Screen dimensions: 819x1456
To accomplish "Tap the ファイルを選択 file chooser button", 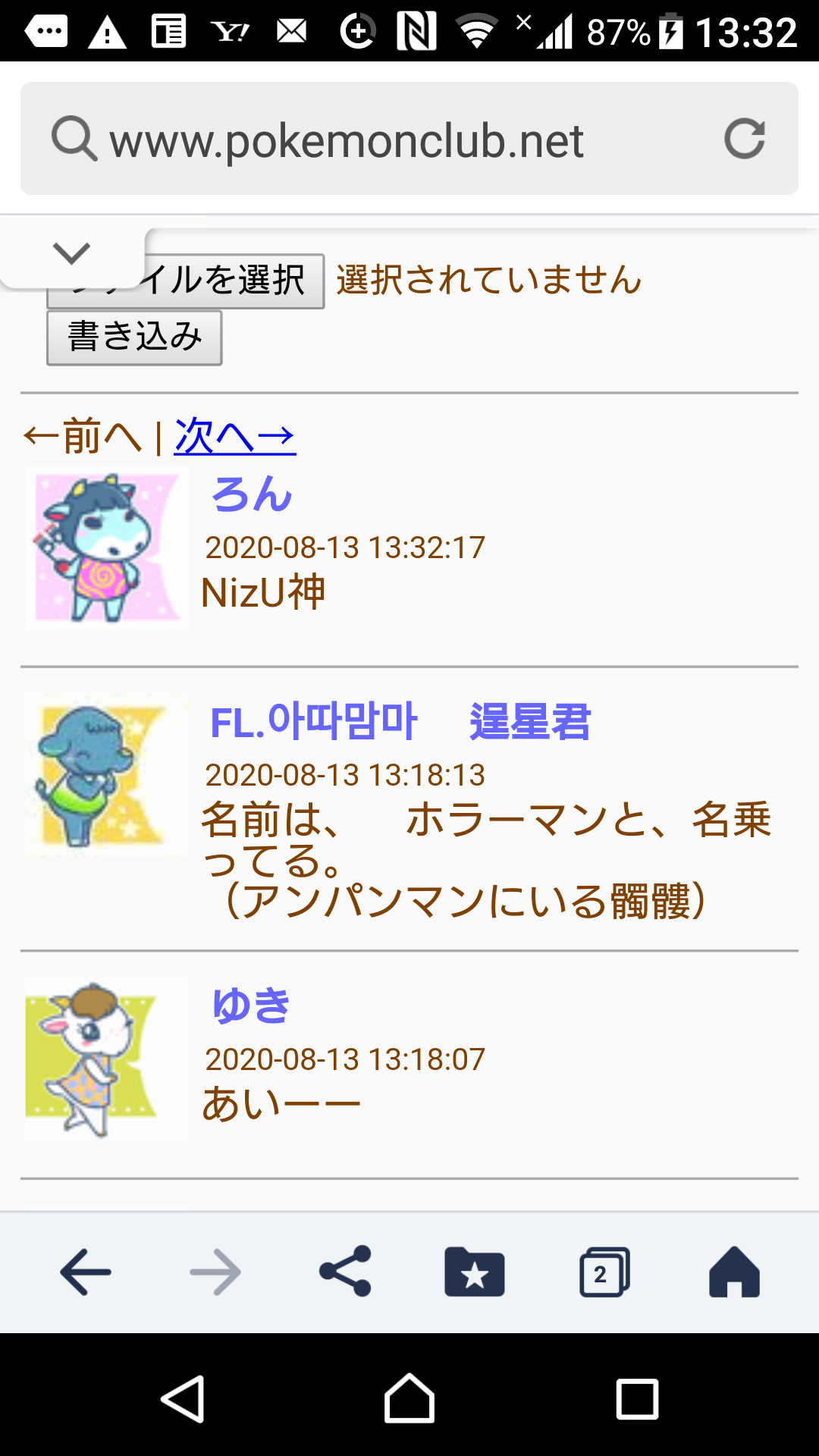I will pyautogui.click(x=227, y=282).
